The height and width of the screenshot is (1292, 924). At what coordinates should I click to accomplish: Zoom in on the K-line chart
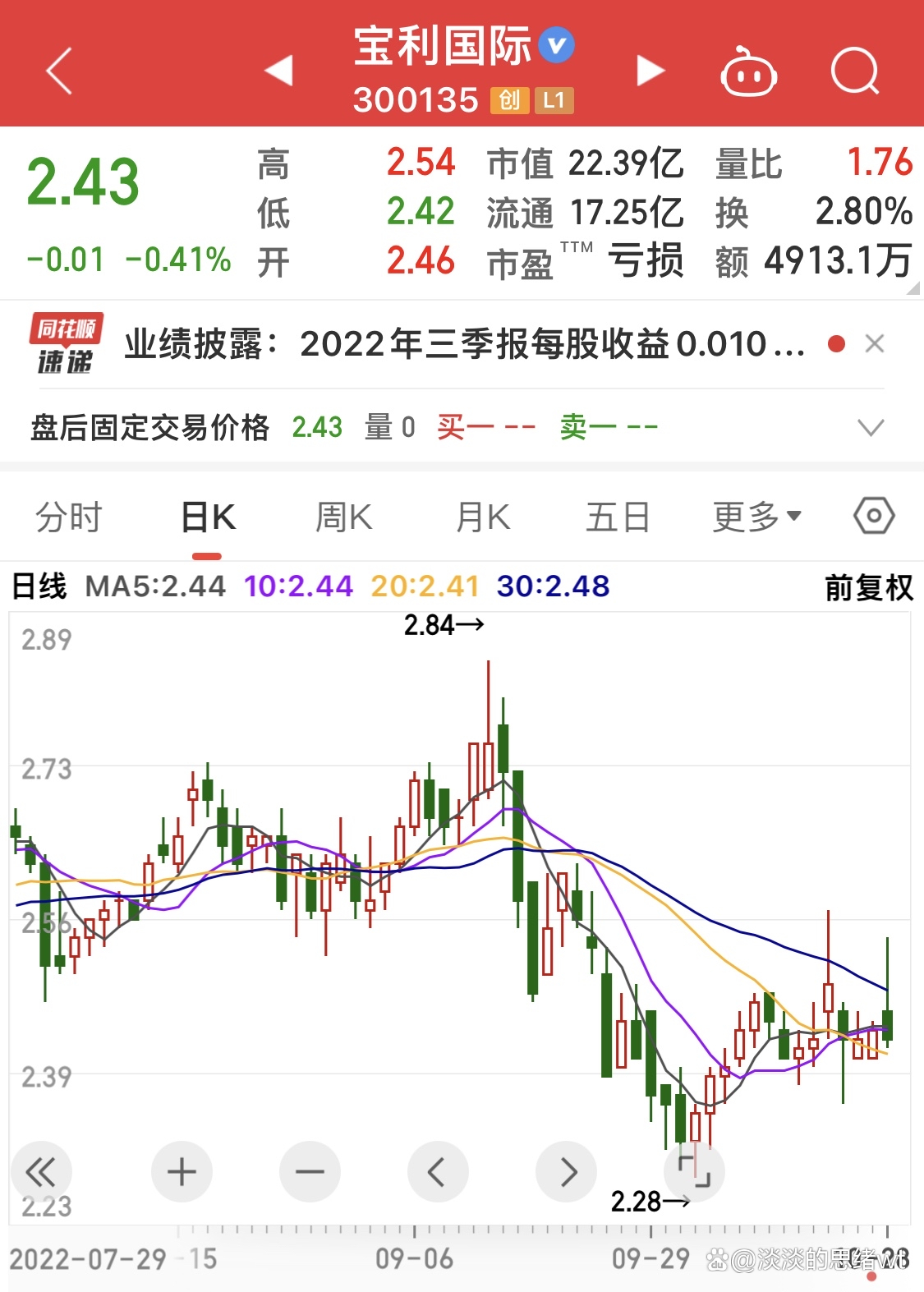click(x=182, y=1172)
